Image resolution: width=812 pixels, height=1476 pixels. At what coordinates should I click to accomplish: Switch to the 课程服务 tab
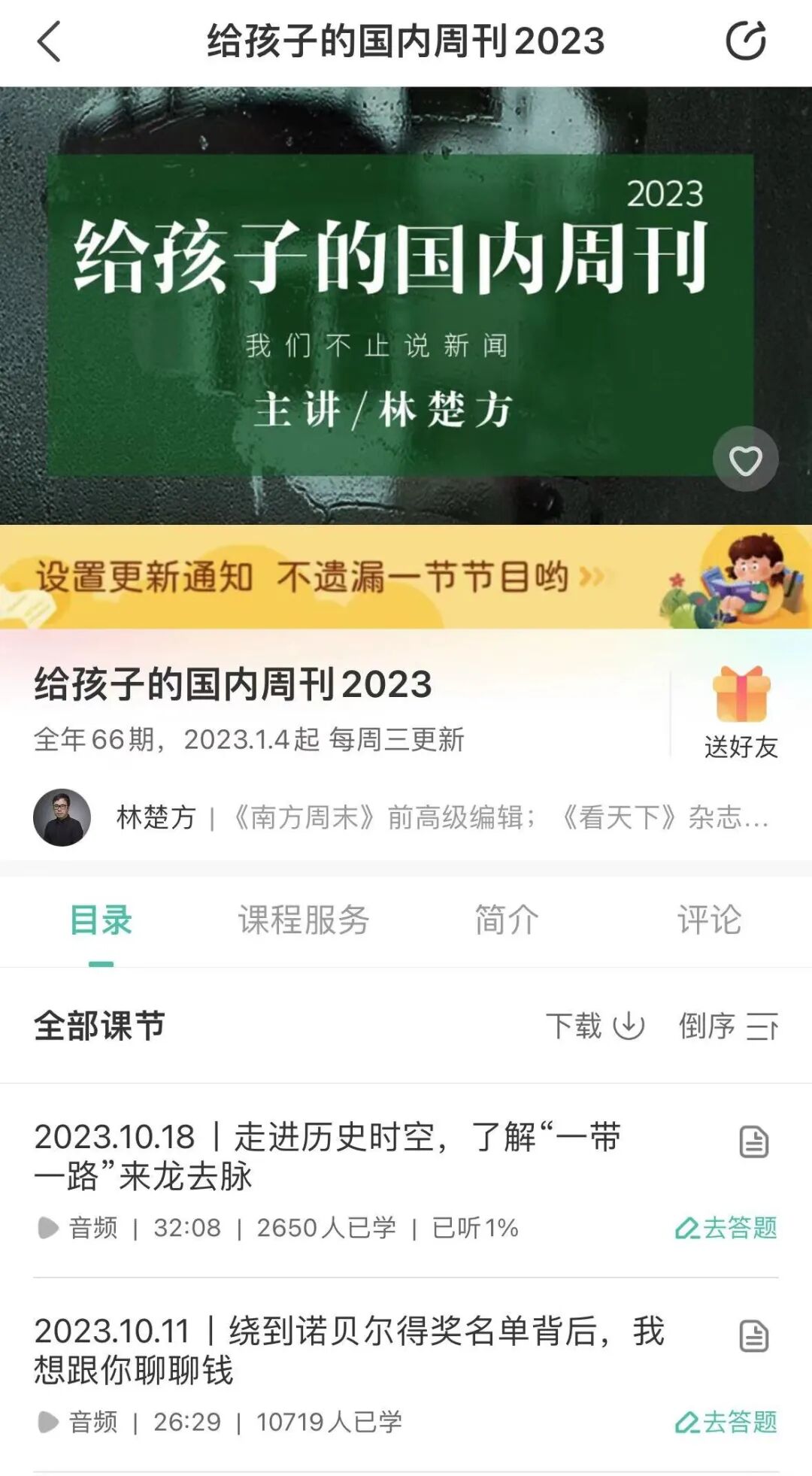(304, 920)
